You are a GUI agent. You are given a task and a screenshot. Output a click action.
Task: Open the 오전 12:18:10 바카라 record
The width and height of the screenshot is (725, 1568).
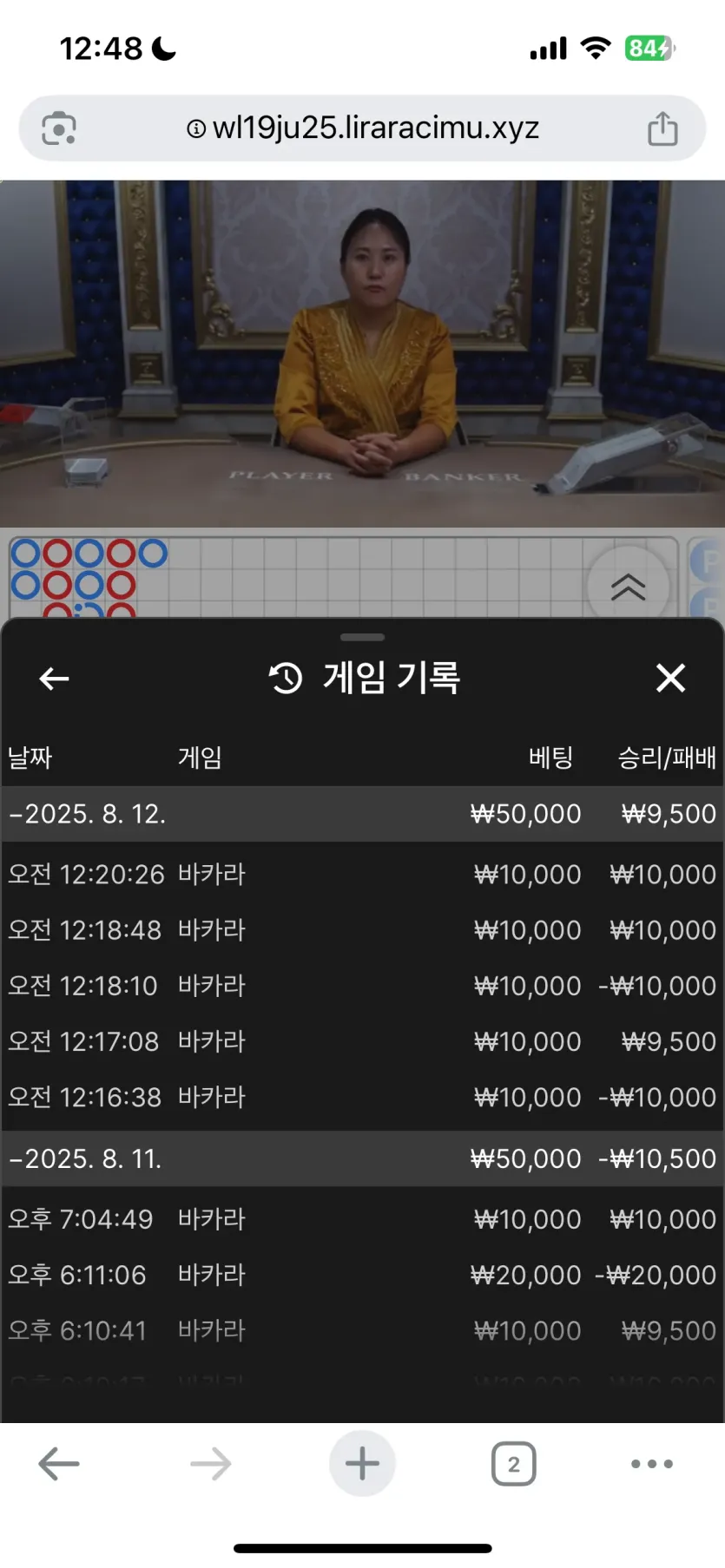pyautogui.click(x=362, y=986)
